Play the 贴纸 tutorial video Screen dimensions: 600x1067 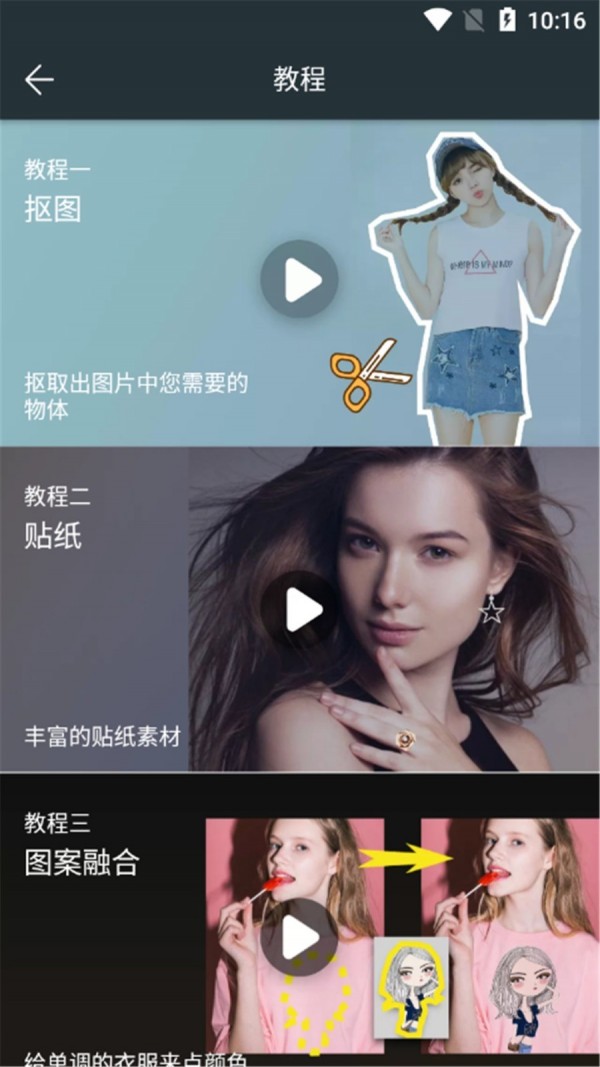(x=299, y=609)
